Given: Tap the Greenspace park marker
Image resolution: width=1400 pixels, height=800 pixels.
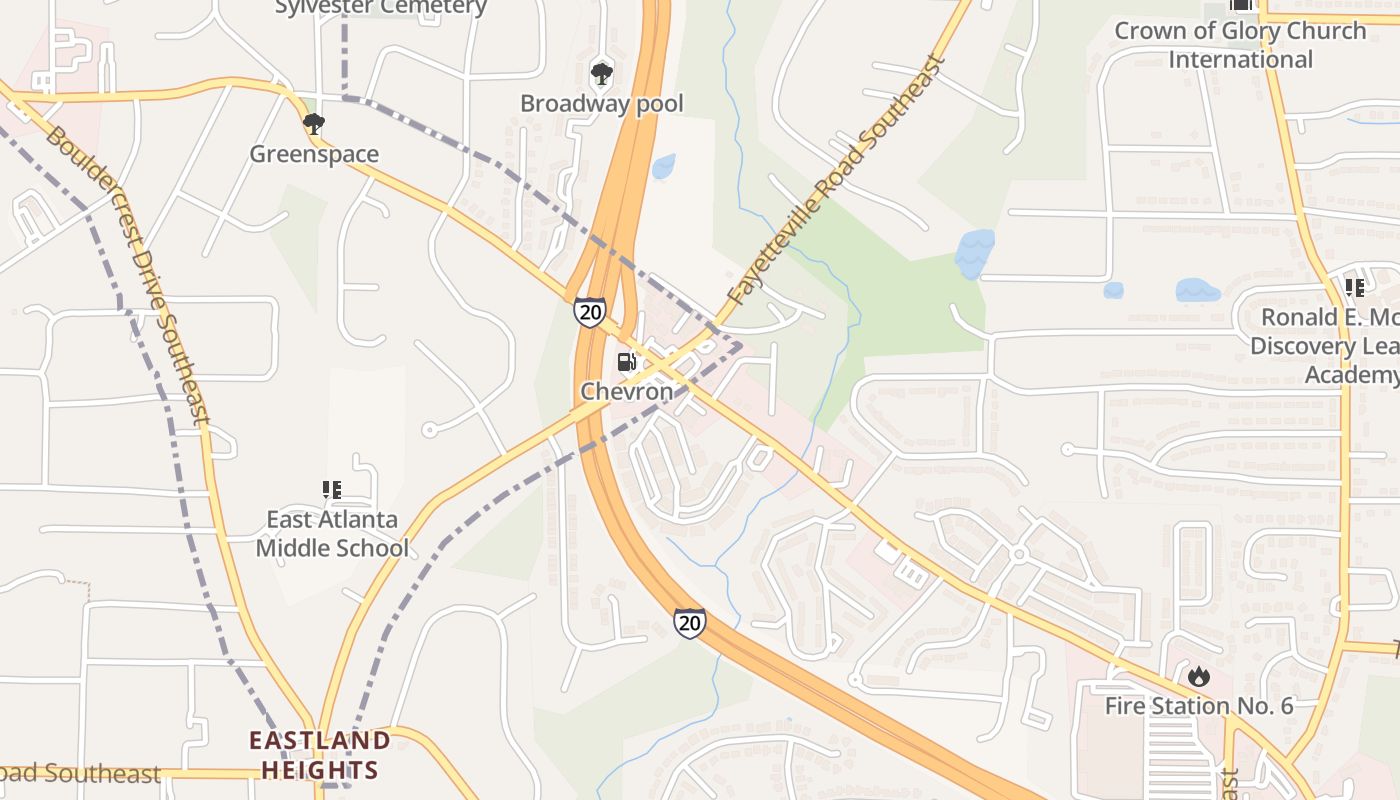Looking at the screenshot, I should [x=314, y=124].
